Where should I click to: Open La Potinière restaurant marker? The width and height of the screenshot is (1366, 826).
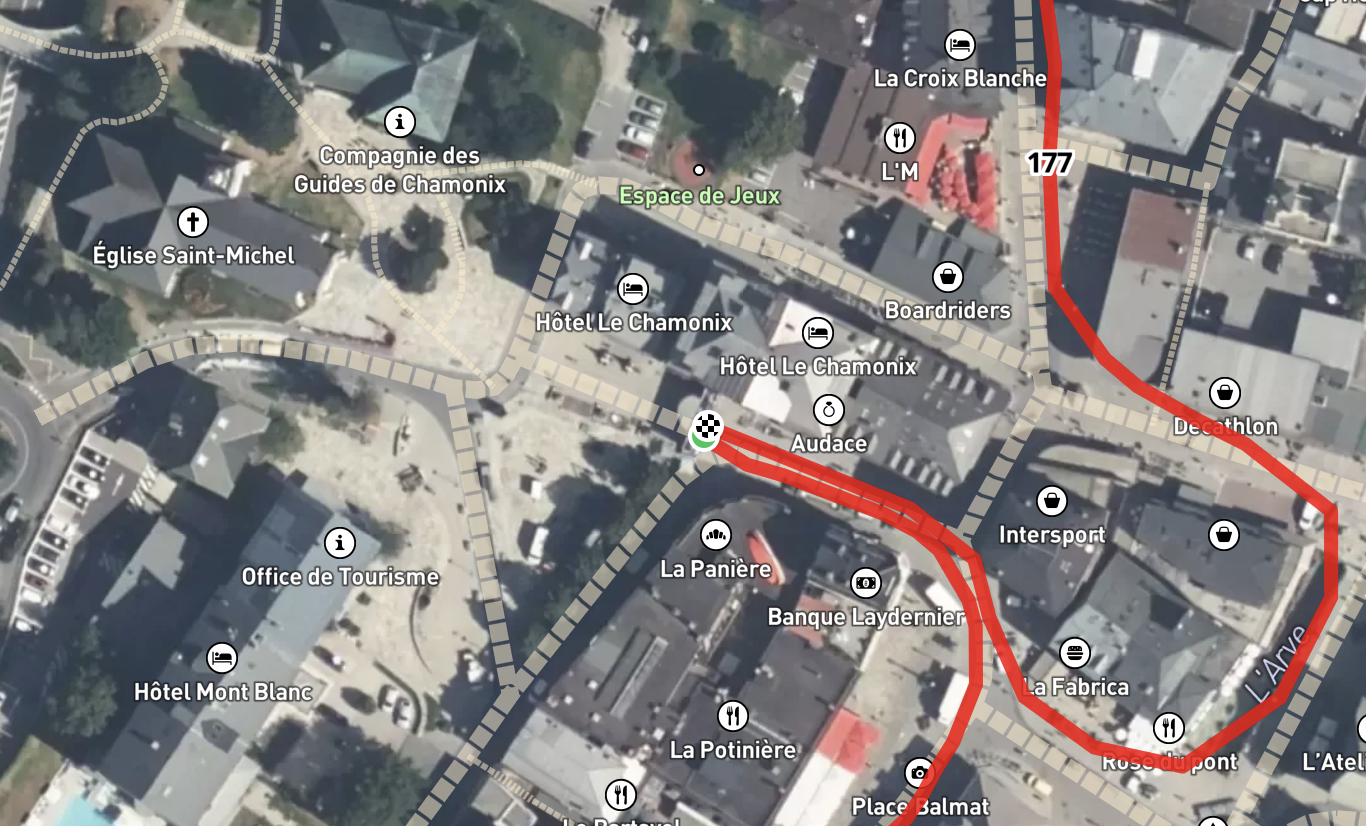[733, 715]
